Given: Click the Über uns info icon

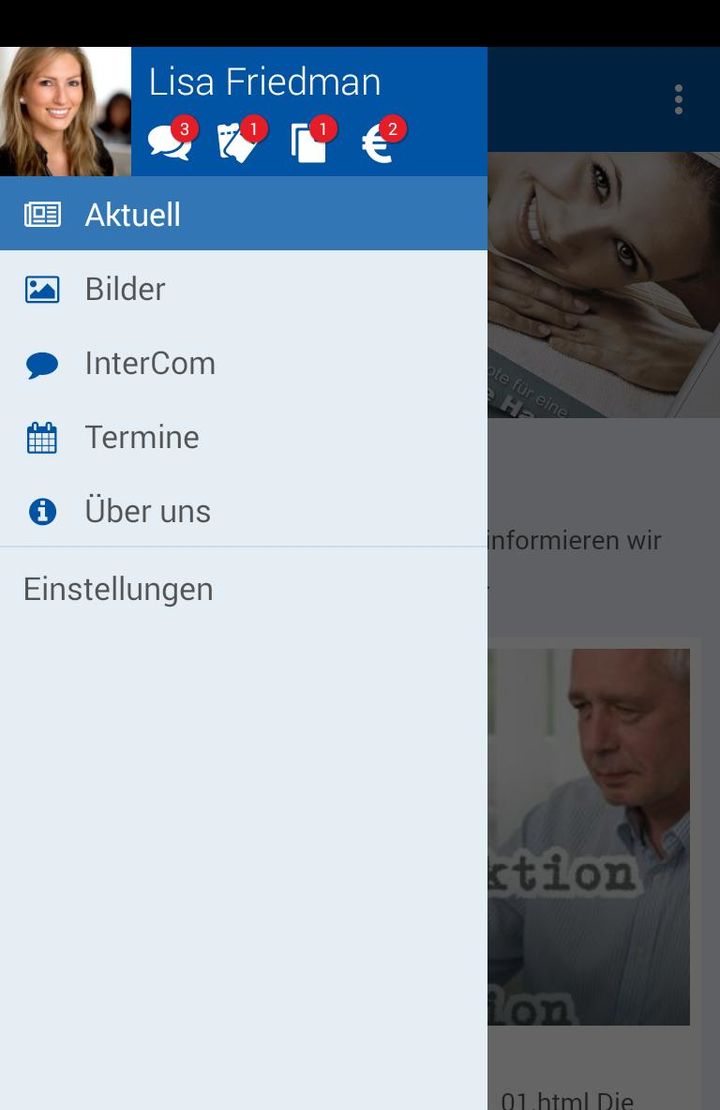Looking at the screenshot, I should (40, 511).
